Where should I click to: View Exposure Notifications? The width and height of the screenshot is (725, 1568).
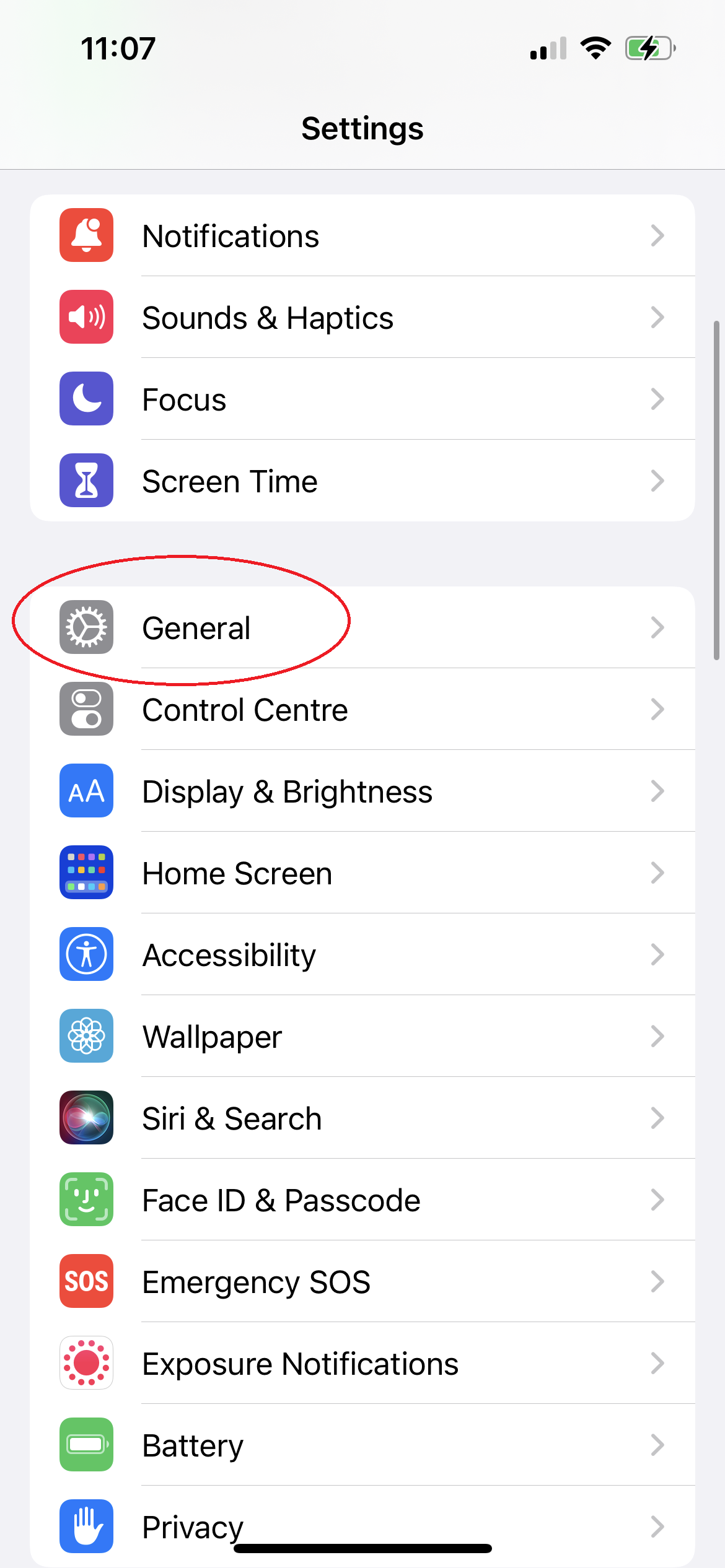click(x=362, y=1363)
